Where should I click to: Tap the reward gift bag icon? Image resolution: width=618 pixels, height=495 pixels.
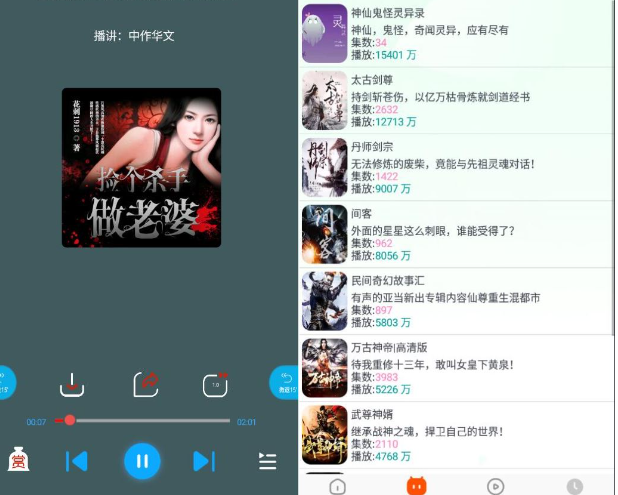click(18, 460)
